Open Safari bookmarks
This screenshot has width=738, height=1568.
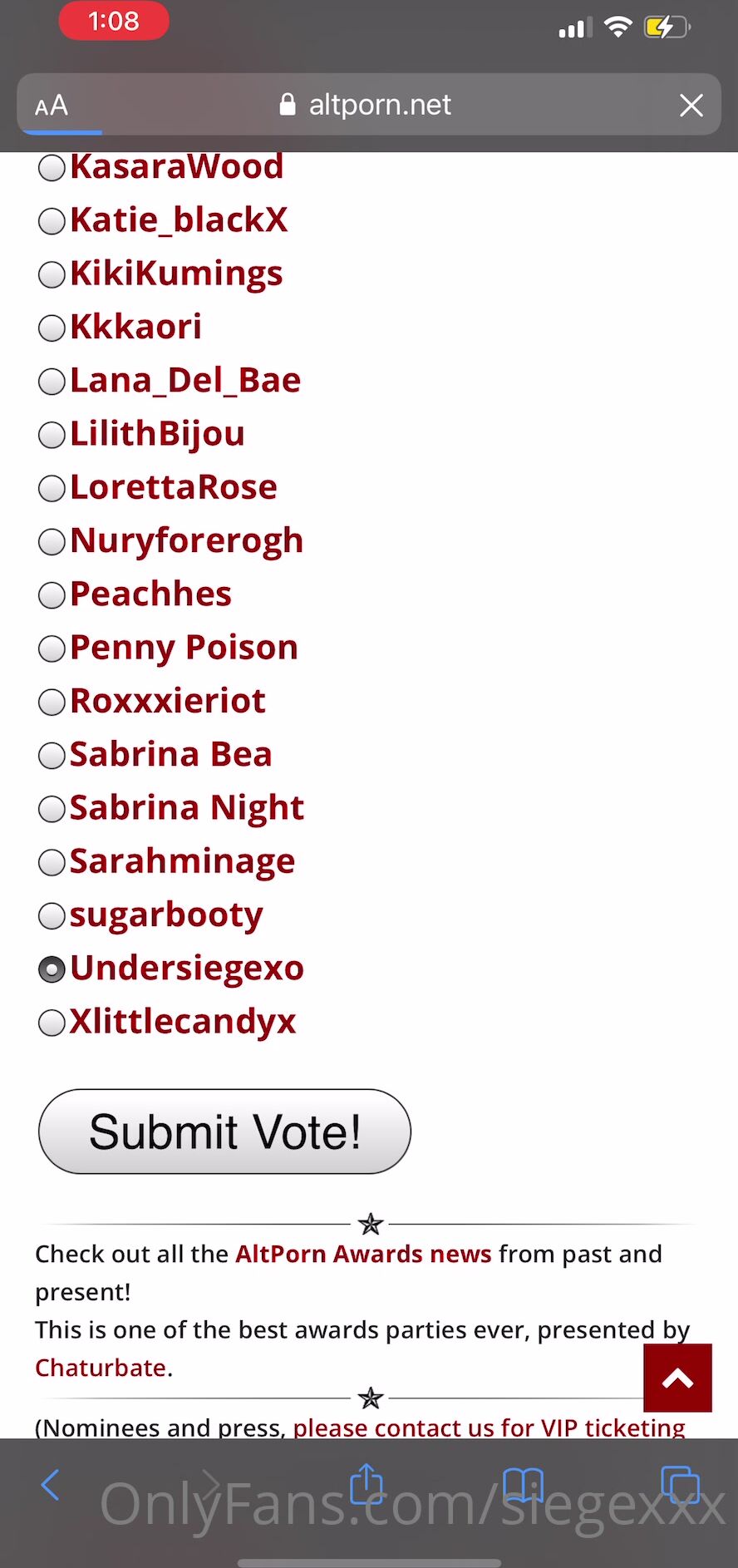(x=523, y=1485)
